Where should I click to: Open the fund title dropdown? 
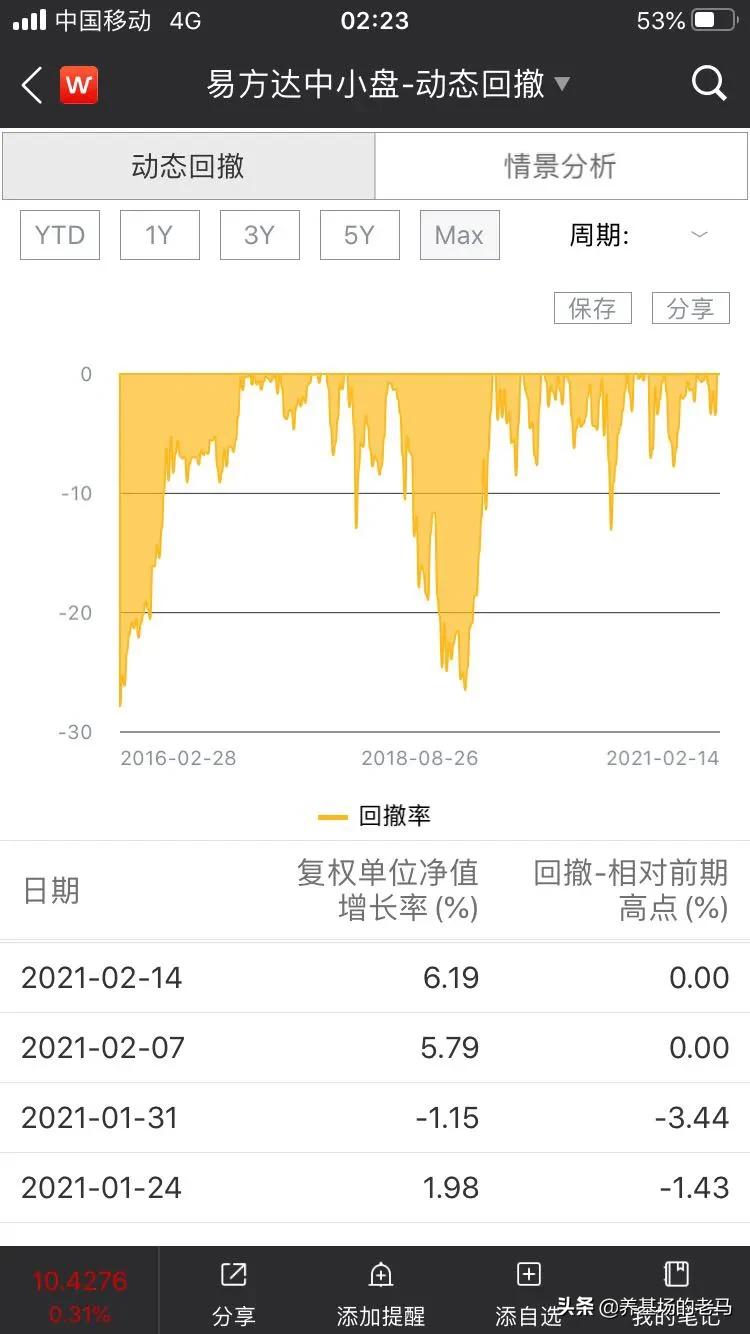coord(564,84)
